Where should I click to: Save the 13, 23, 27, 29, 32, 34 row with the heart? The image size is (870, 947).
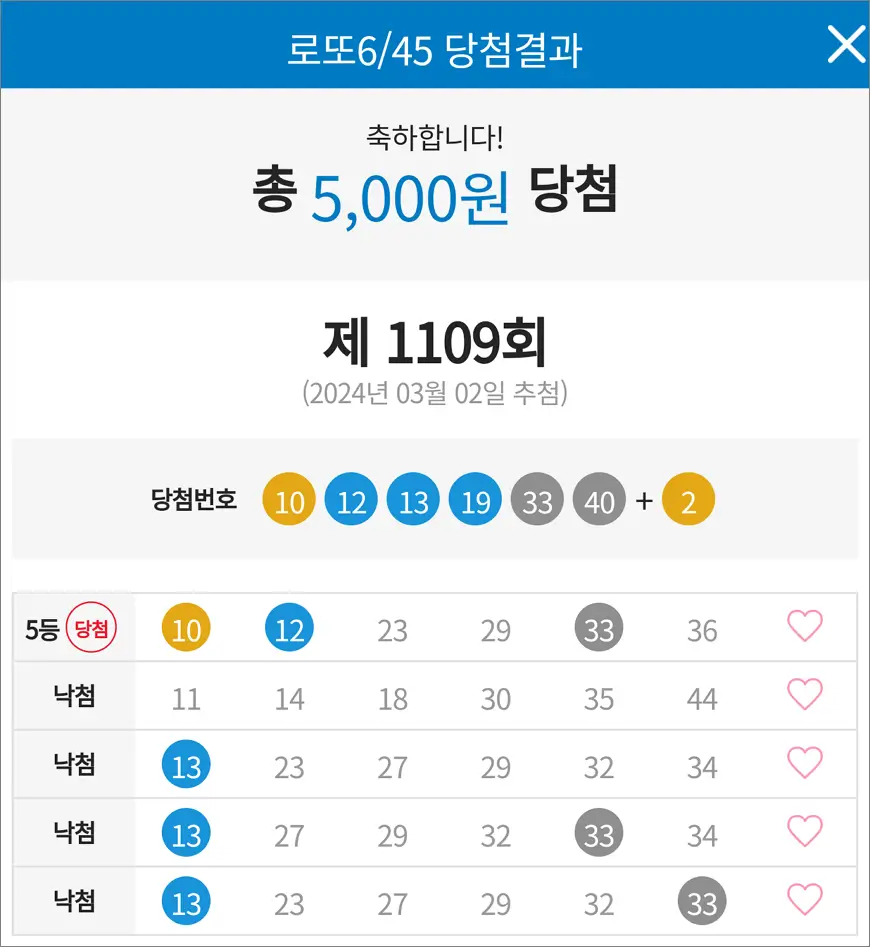[x=805, y=764]
